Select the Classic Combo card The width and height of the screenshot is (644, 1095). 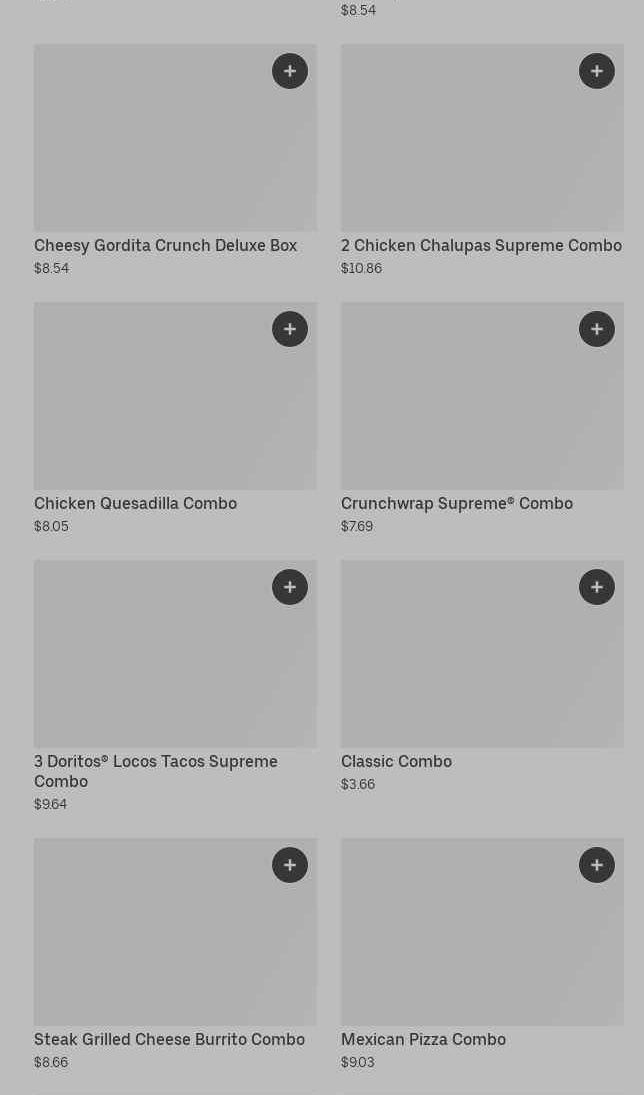point(396,762)
